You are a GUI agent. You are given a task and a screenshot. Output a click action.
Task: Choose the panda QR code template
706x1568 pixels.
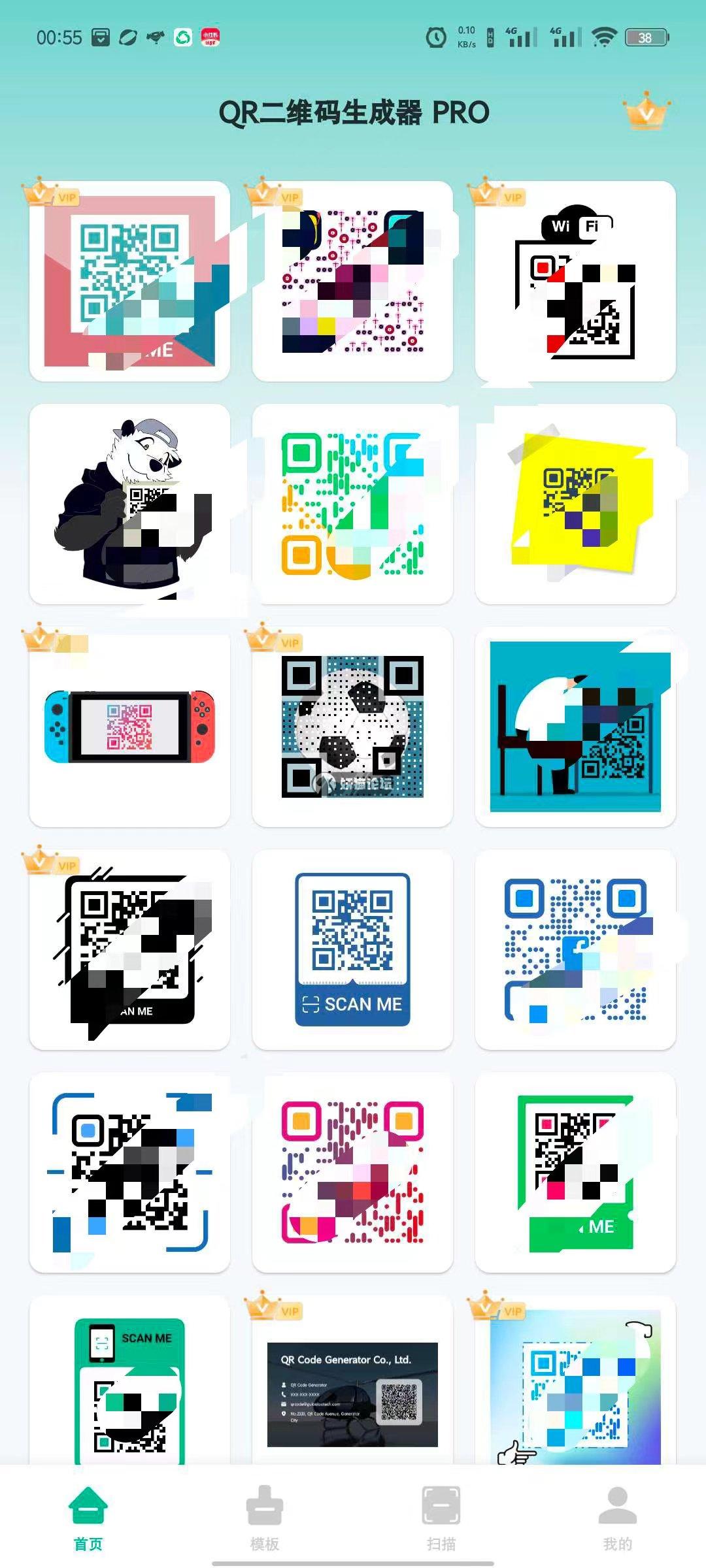(129, 504)
